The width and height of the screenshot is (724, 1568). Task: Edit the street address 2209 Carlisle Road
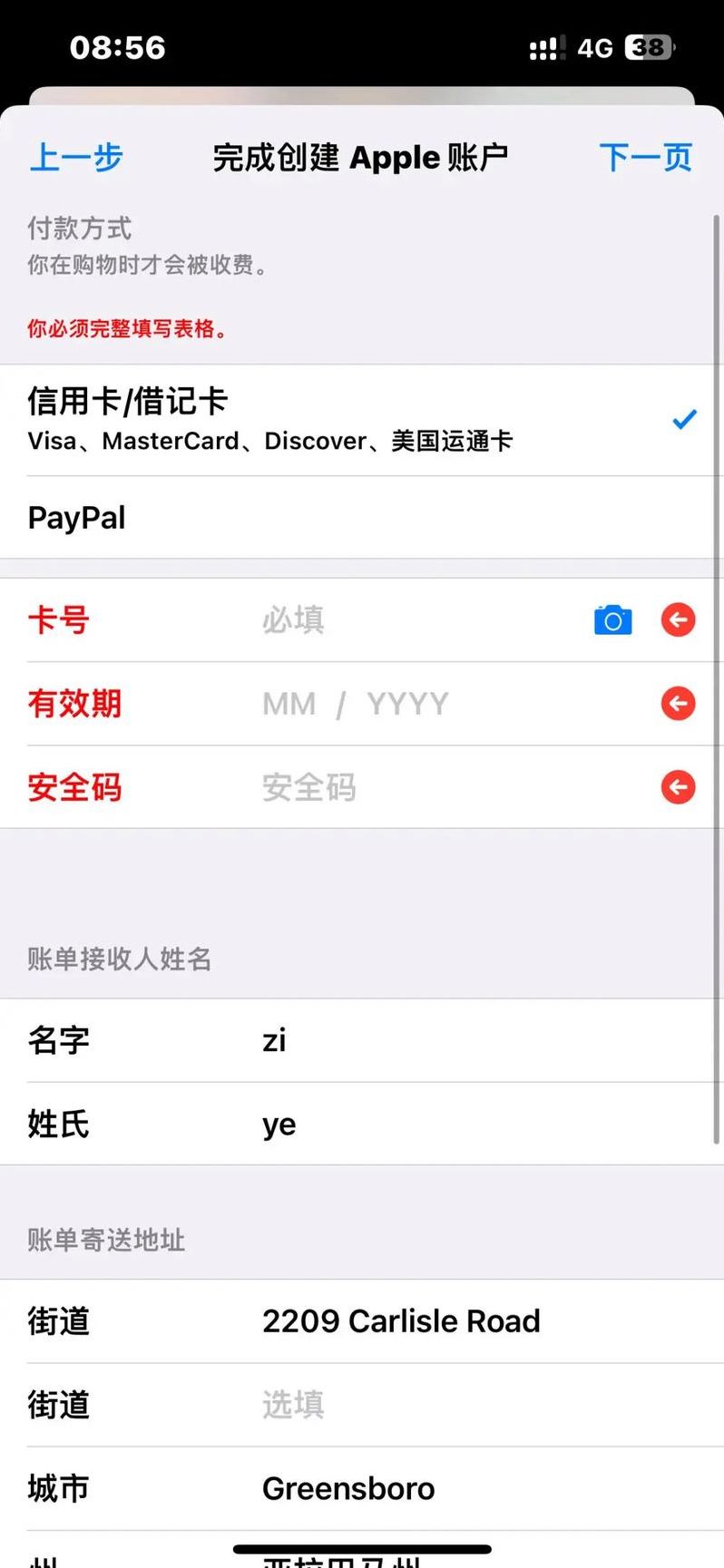point(401,1321)
